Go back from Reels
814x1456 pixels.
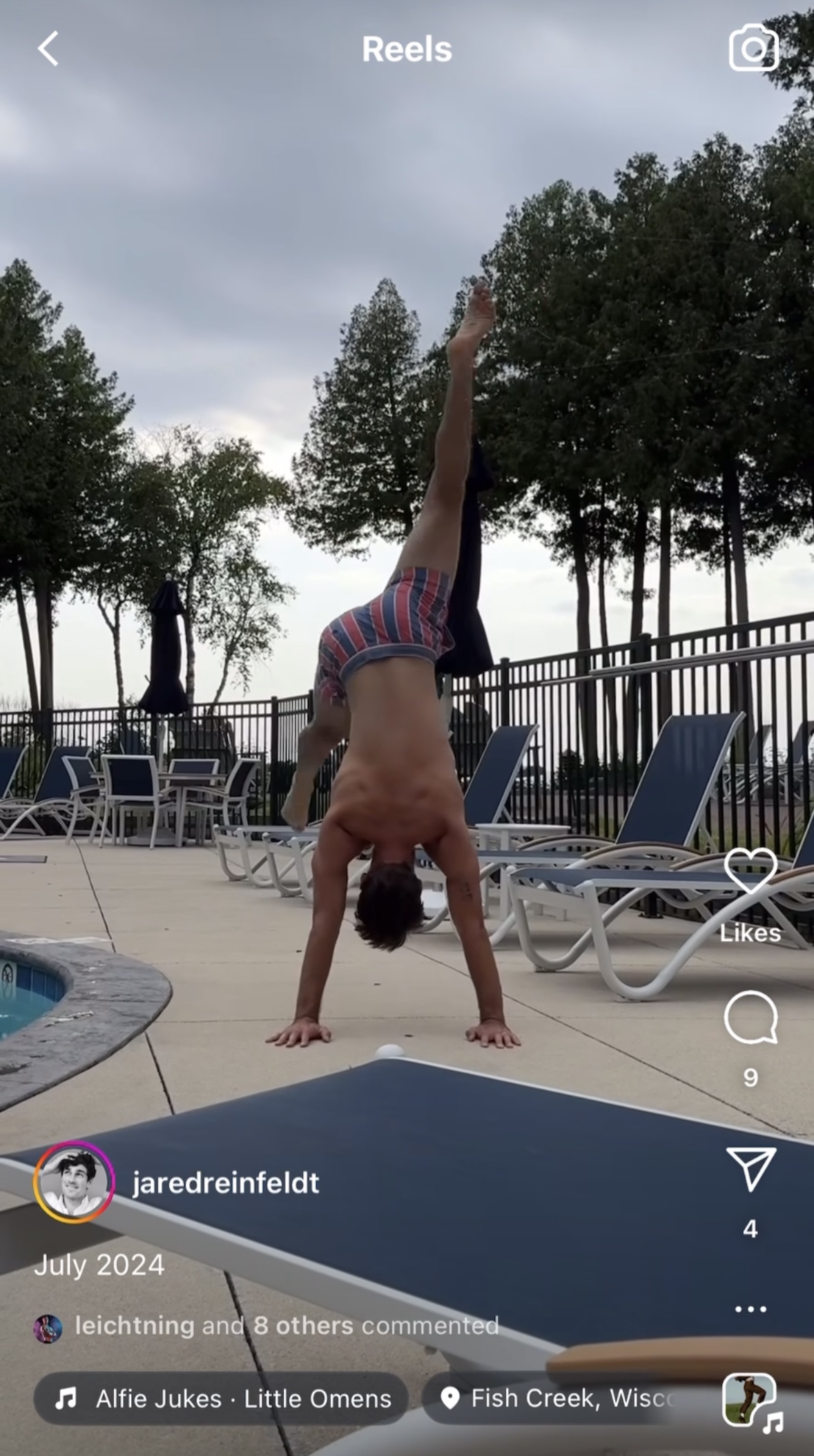point(48,49)
